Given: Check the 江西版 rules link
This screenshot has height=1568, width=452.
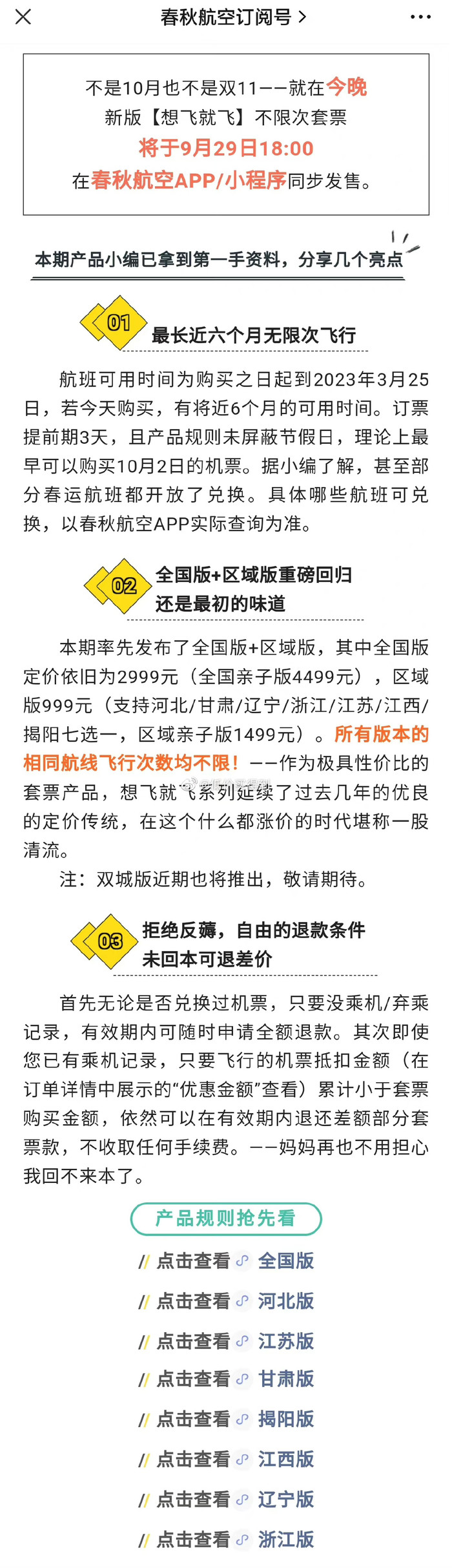Looking at the screenshot, I should coord(285,1458).
